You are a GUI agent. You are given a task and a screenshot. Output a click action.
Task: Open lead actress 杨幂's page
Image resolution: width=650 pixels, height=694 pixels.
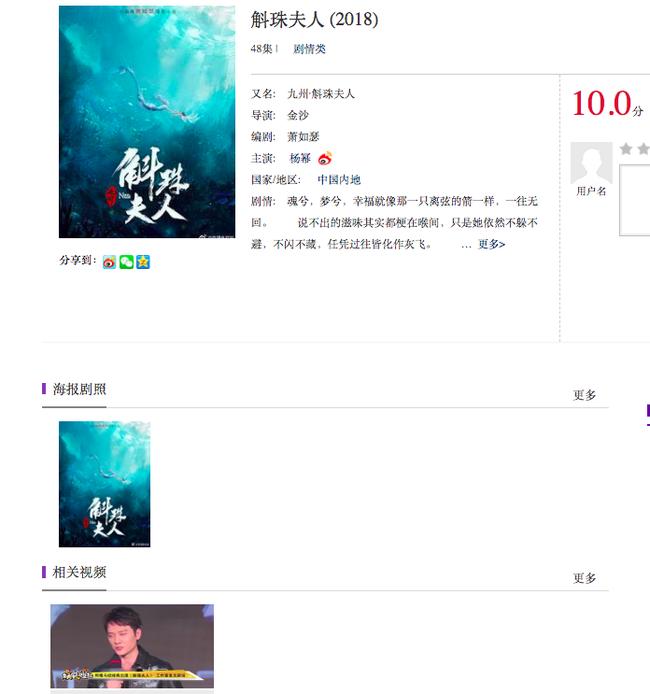[x=300, y=158]
